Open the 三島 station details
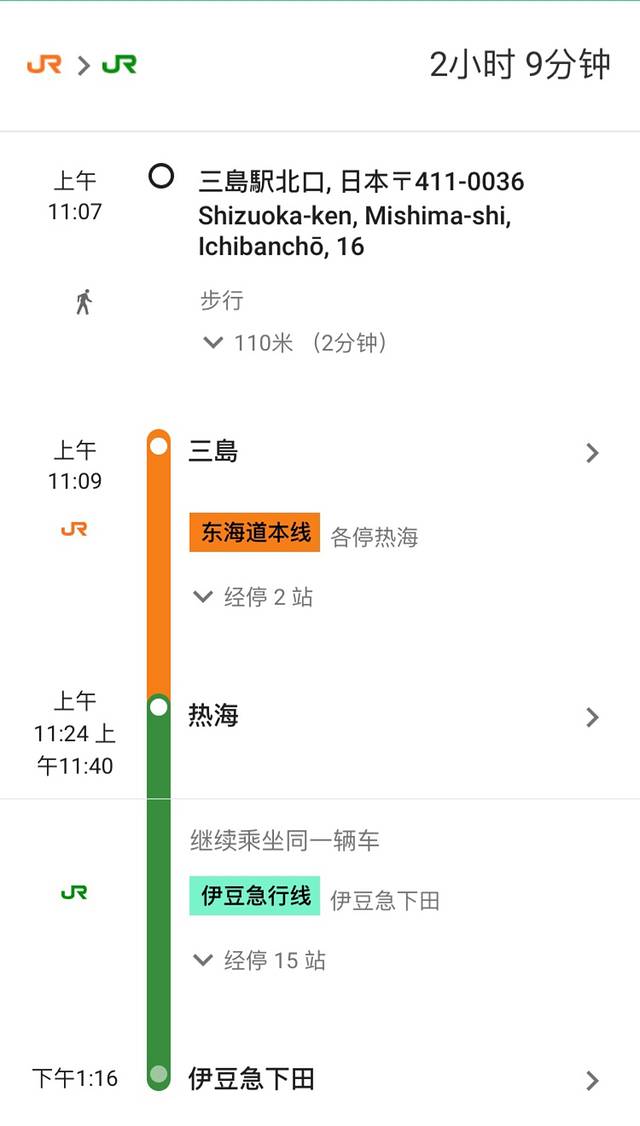 (592, 453)
